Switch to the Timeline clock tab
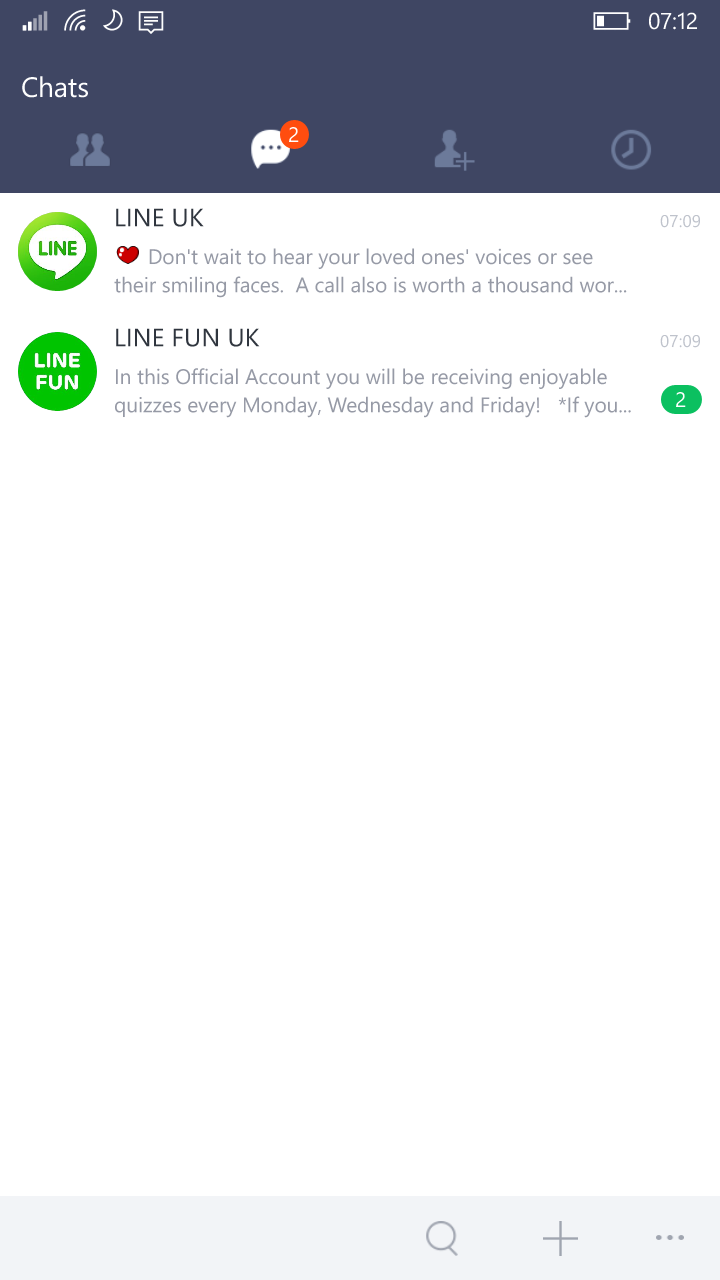The height and width of the screenshot is (1280, 720). [x=630, y=150]
